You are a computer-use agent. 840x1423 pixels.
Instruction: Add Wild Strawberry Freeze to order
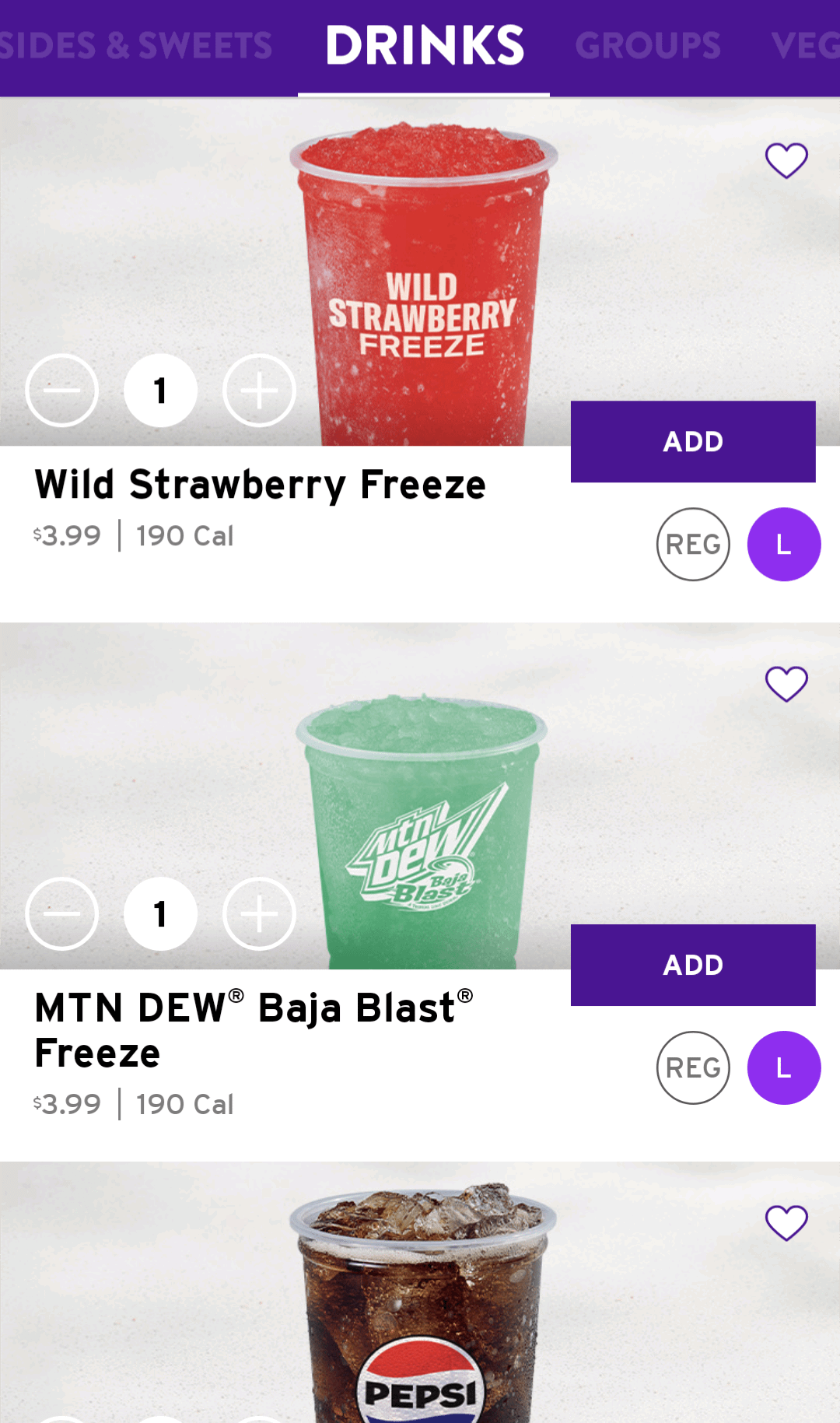[692, 441]
